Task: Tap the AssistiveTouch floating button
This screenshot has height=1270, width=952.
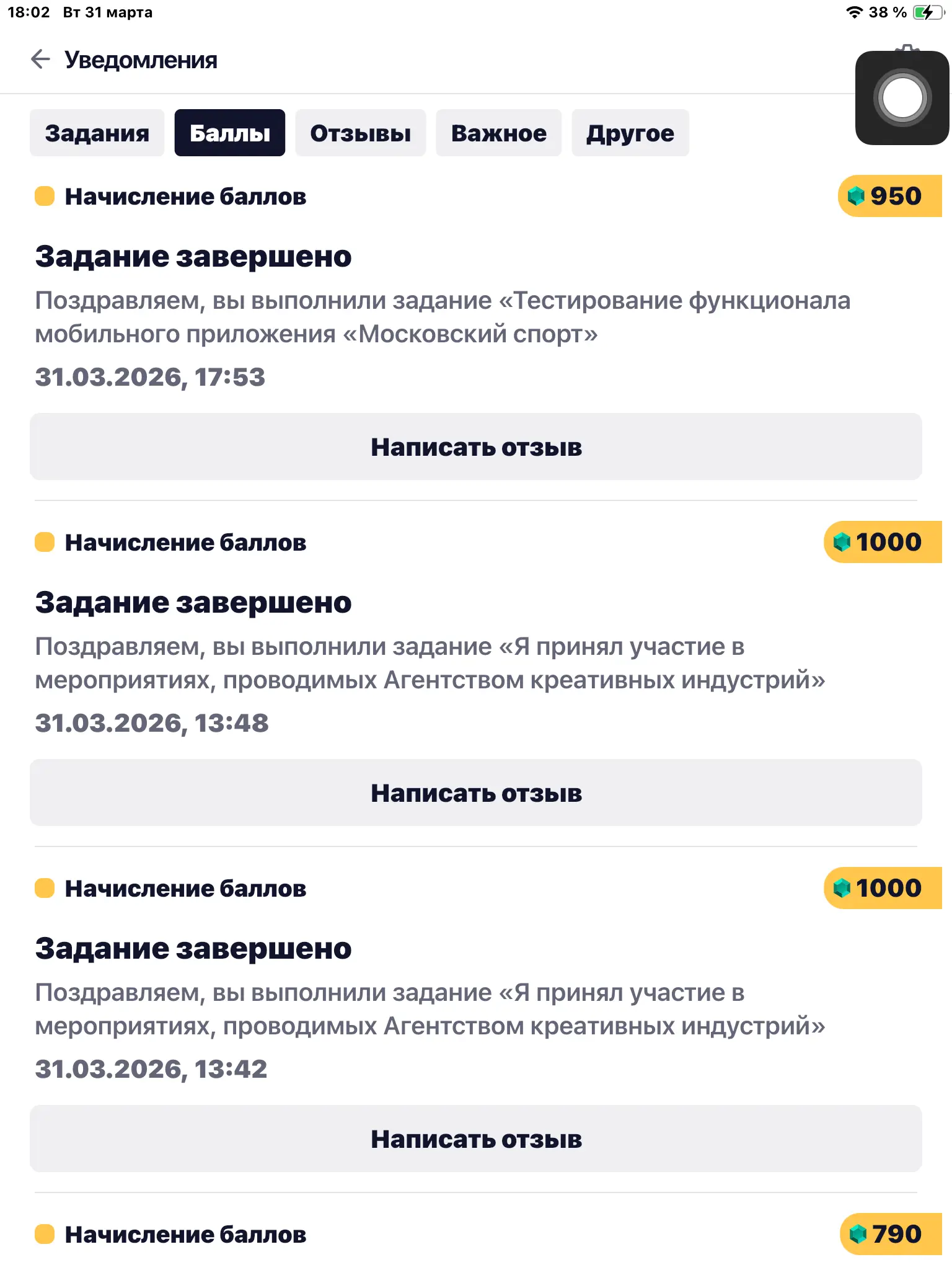Action: tap(902, 98)
